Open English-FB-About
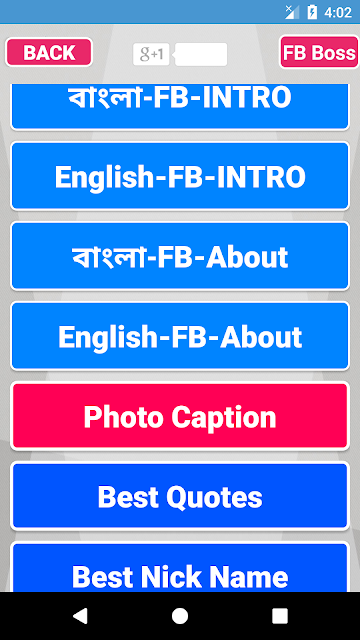This screenshot has width=360, height=640. tap(180, 336)
